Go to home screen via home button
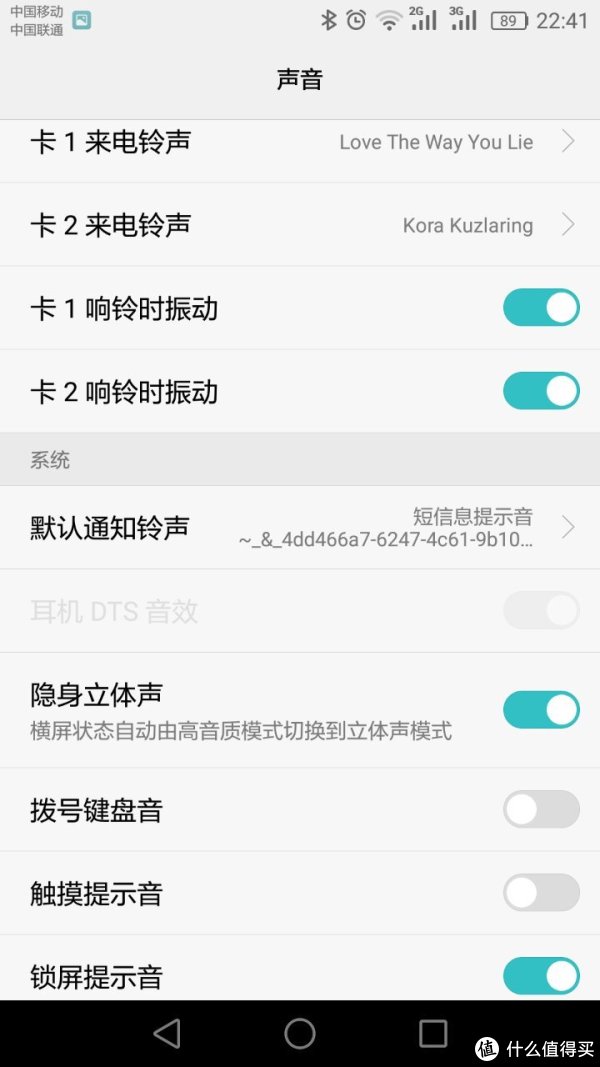The image size is (600, 1067). (x=300, y=1033)
